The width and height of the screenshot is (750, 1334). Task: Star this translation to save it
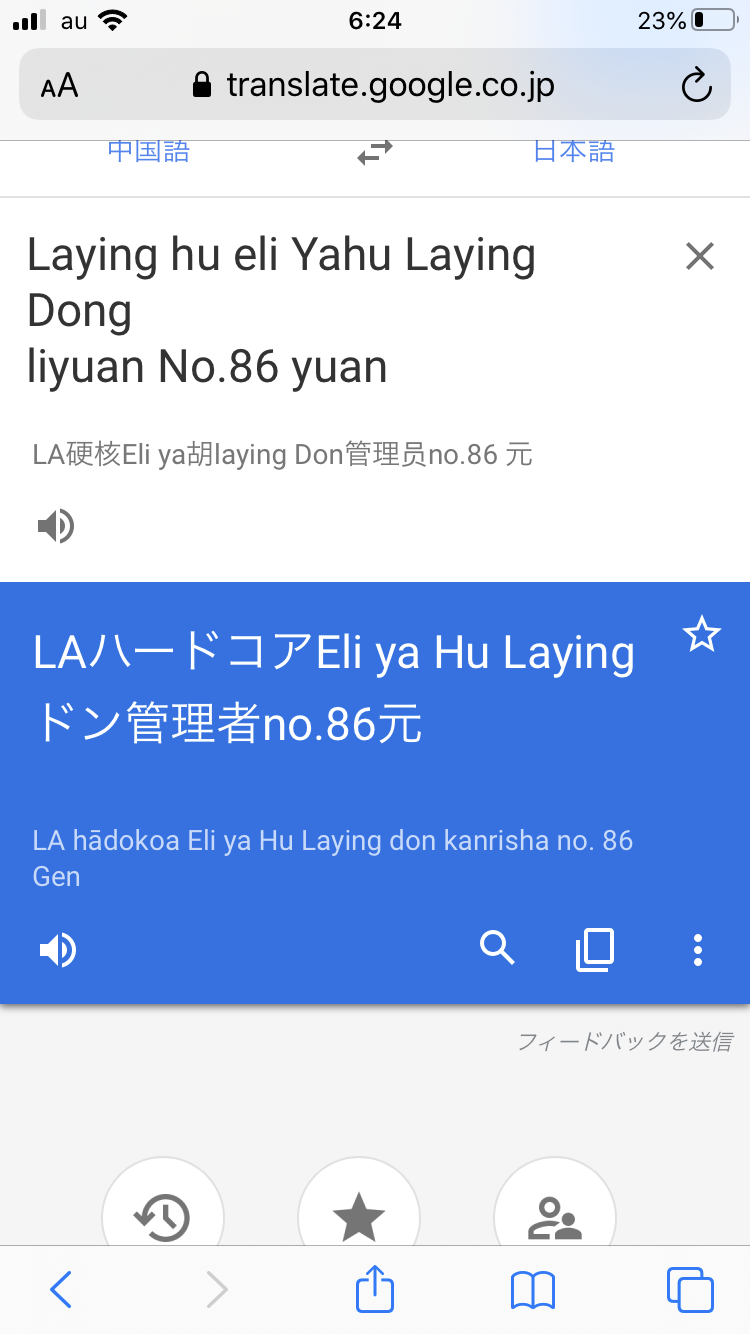[701, 635]
